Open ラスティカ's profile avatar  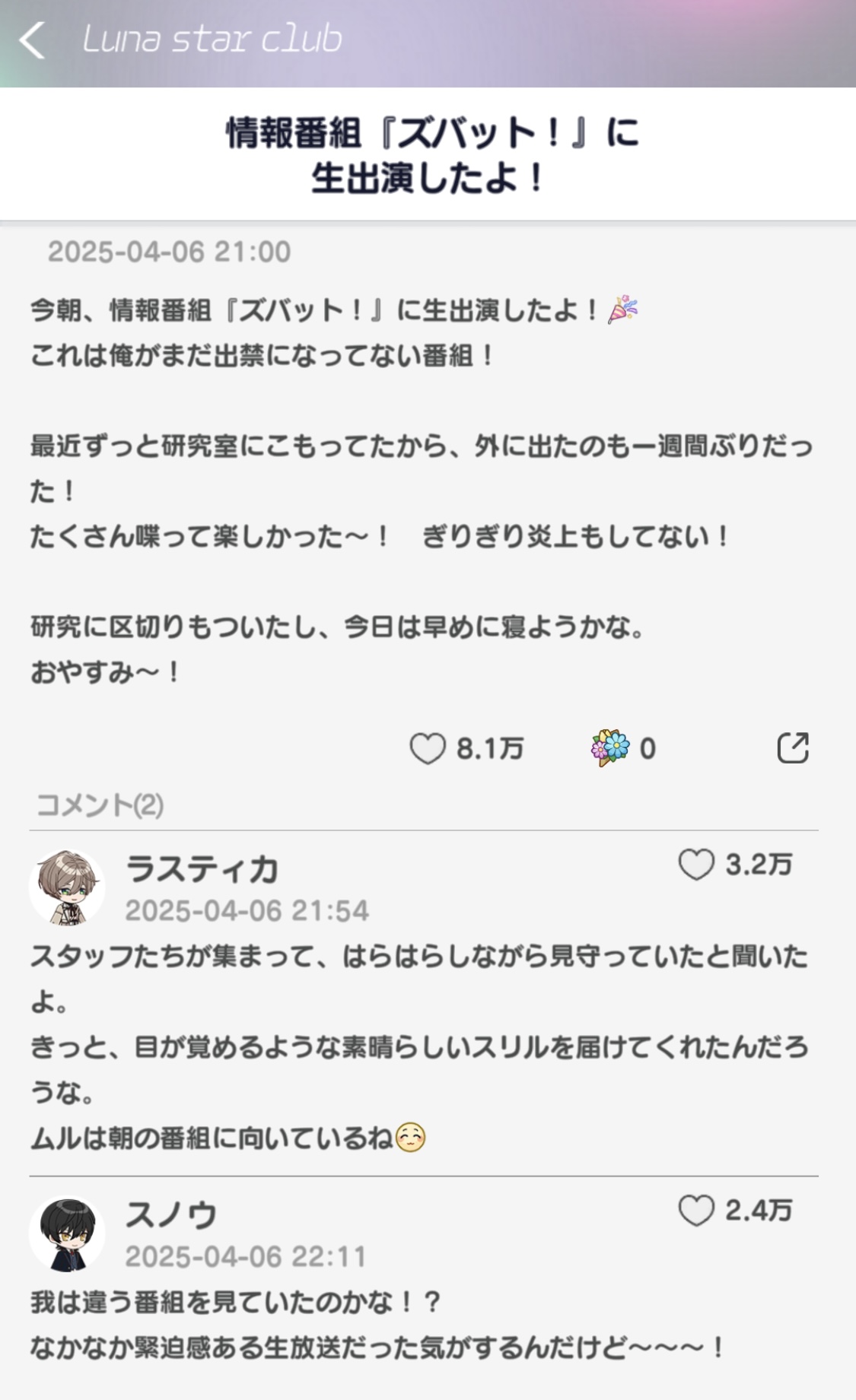click(x=67, y=887)
